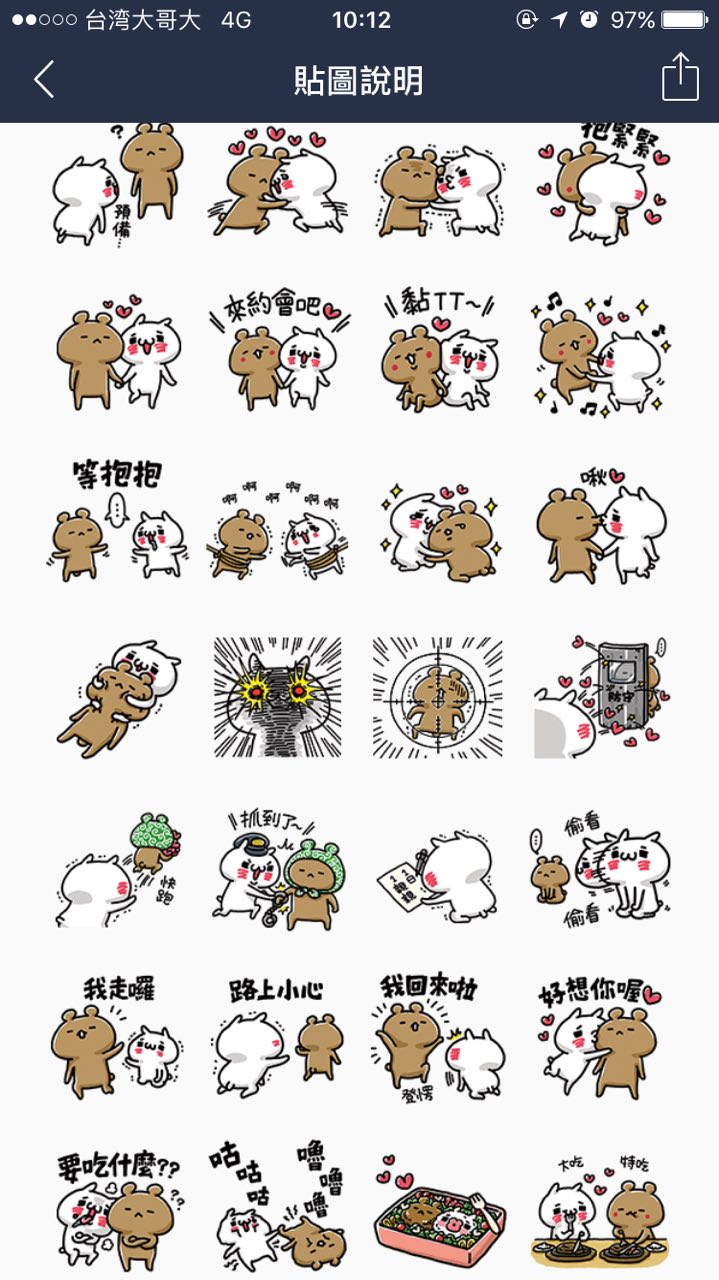Image resolution: width=719 pixels, height=1280 pixels.
Task: Open the '快跑' running frog-hat sticker
Action: click(118, 868)
